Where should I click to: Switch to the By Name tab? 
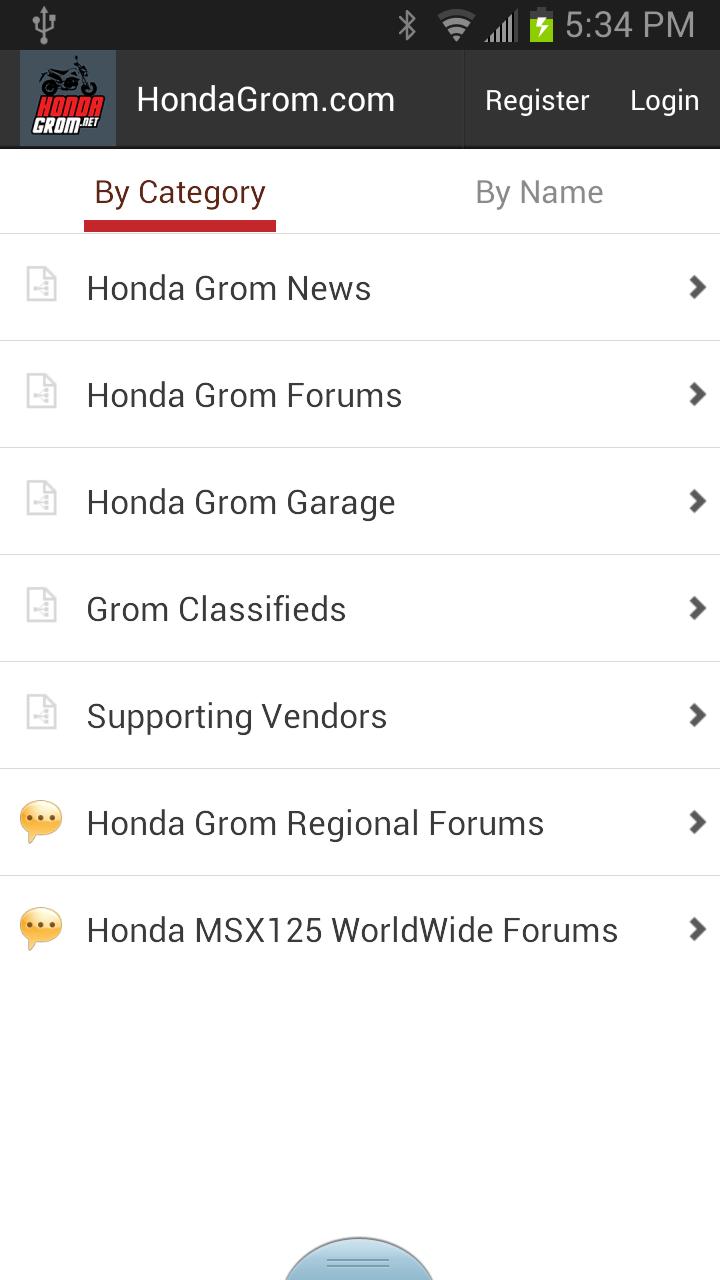[x=539, y=192]
